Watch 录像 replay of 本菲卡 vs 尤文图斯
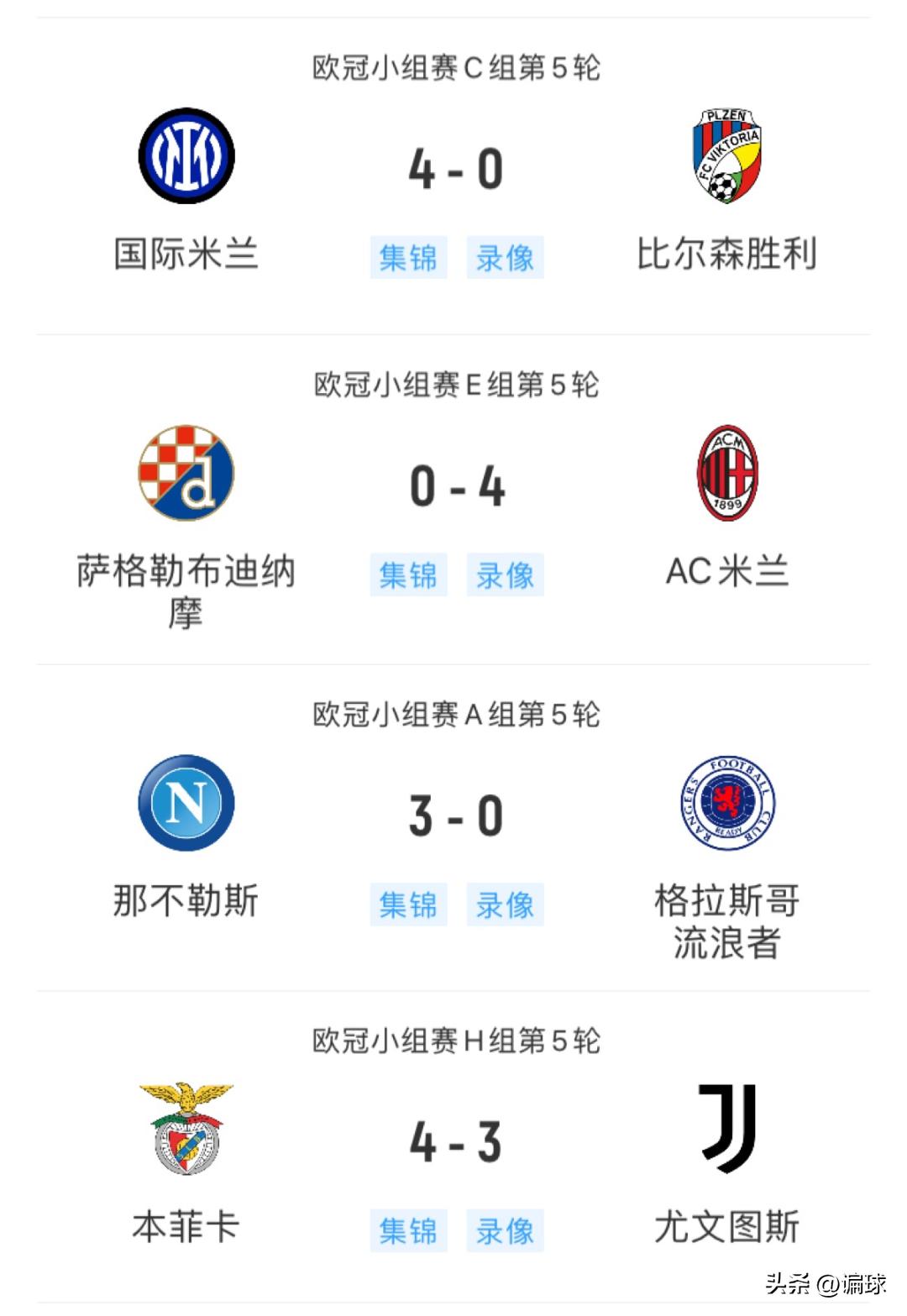 pyautogui.click(x=505, y=1230)
